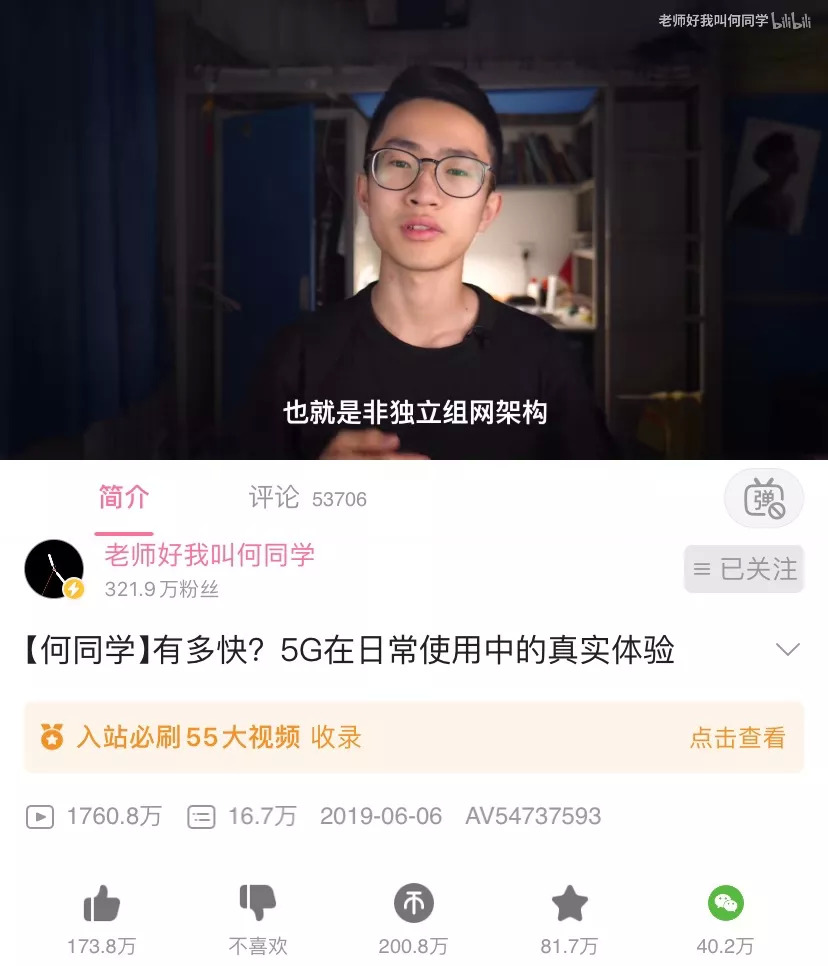Toggle the danmaku 弹 icon
828x966 pixels.
coord(763,498)
